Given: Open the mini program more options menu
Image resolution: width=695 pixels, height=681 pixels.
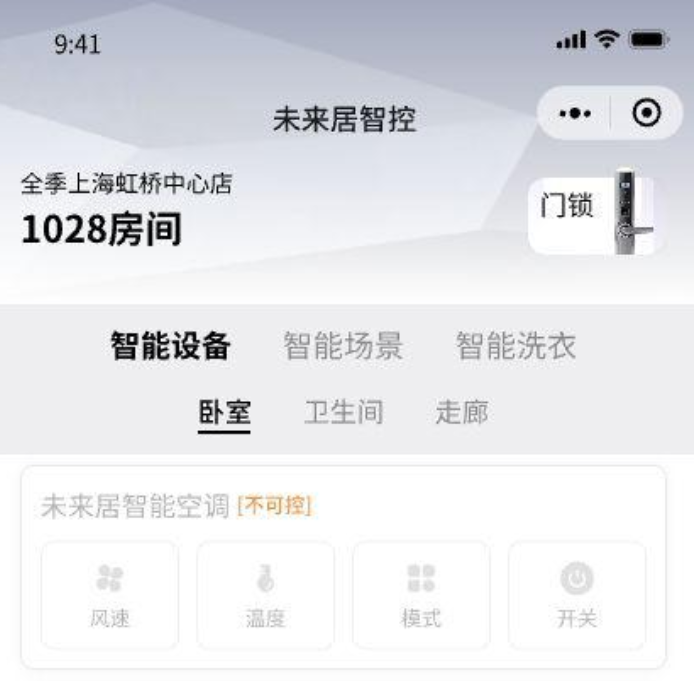Looking at the screenshot, I should (x=575, y=114).
